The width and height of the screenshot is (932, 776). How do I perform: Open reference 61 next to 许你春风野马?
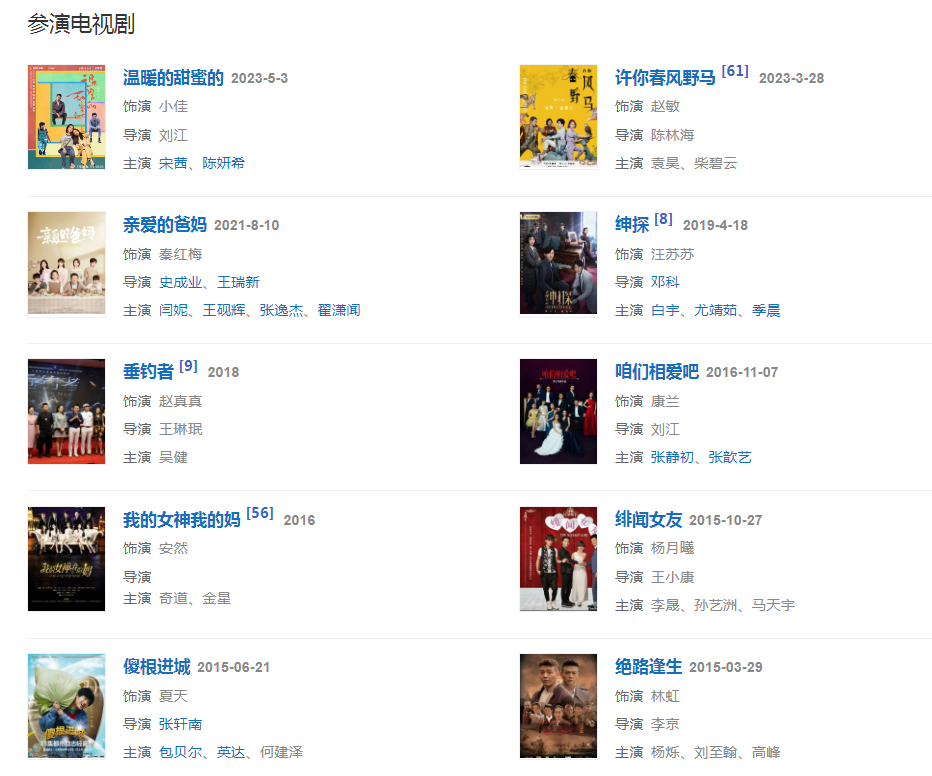click(x=734, y=71)
